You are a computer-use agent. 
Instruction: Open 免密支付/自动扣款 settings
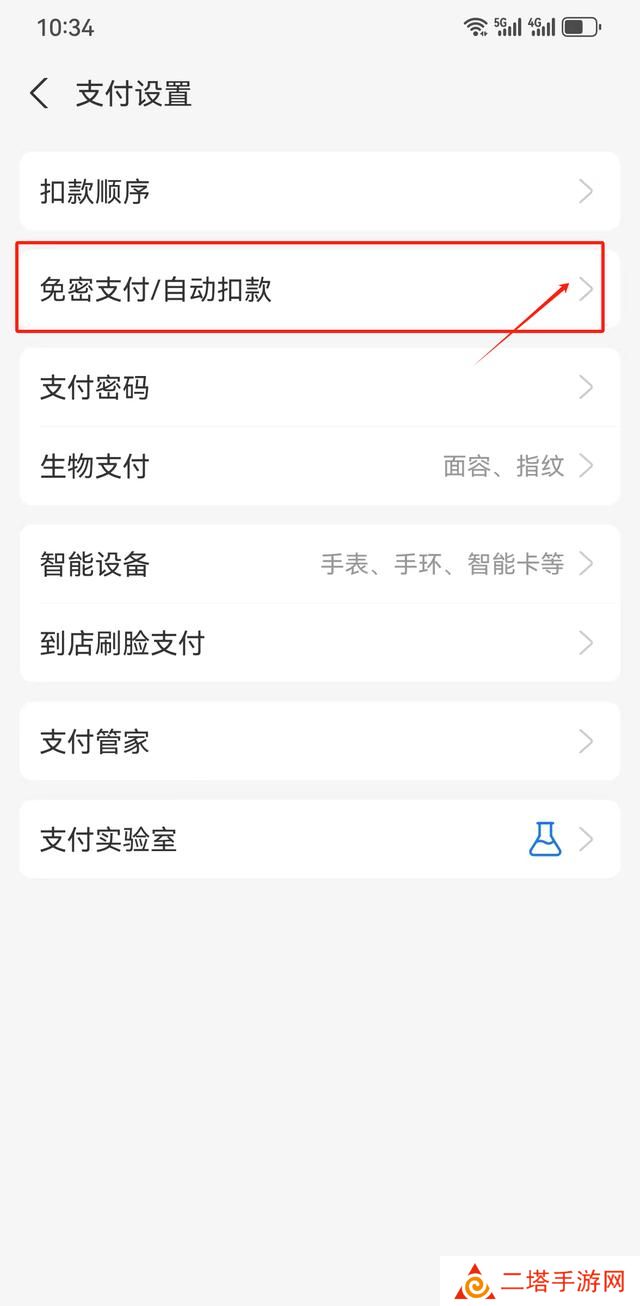click(x=320, y=289)
